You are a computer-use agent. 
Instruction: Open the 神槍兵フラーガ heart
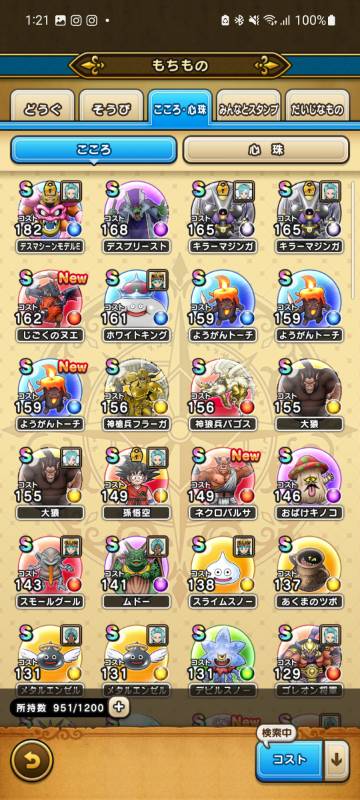pos(136,395)
